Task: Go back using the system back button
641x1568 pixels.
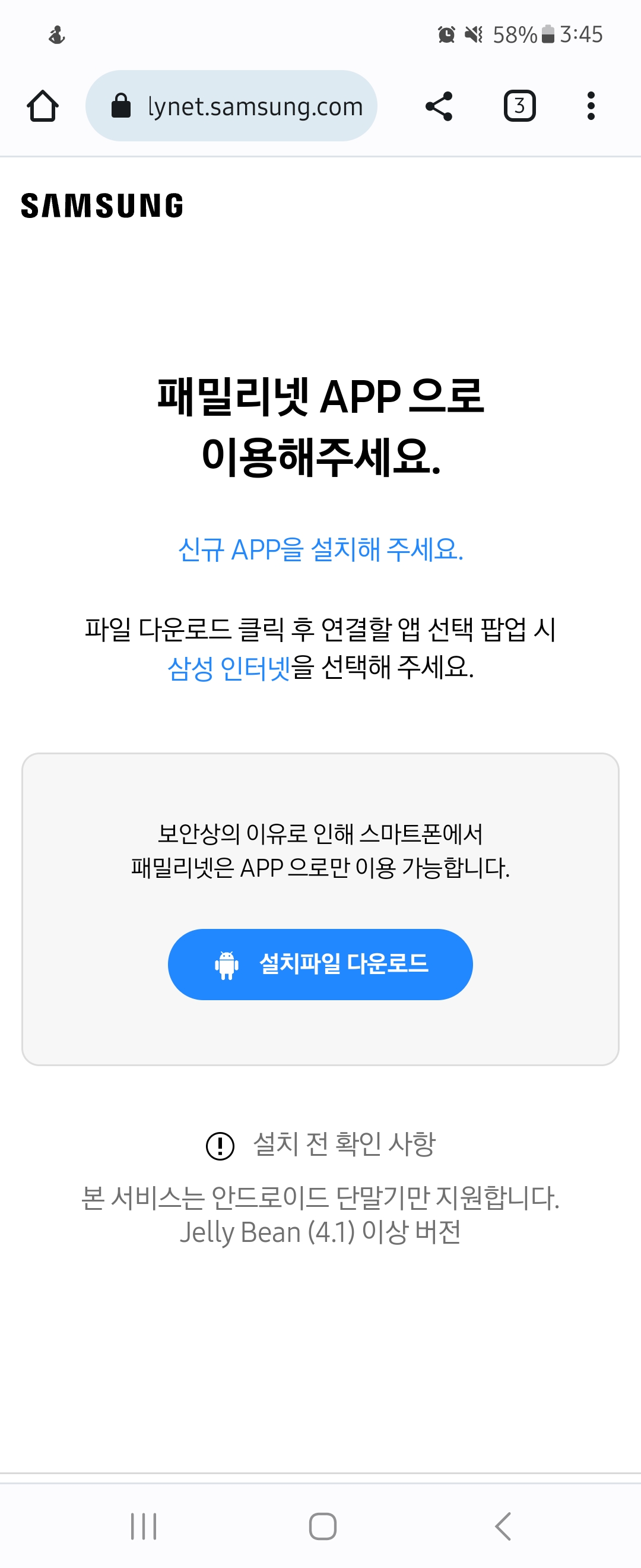Action: tap(502, 1526)
